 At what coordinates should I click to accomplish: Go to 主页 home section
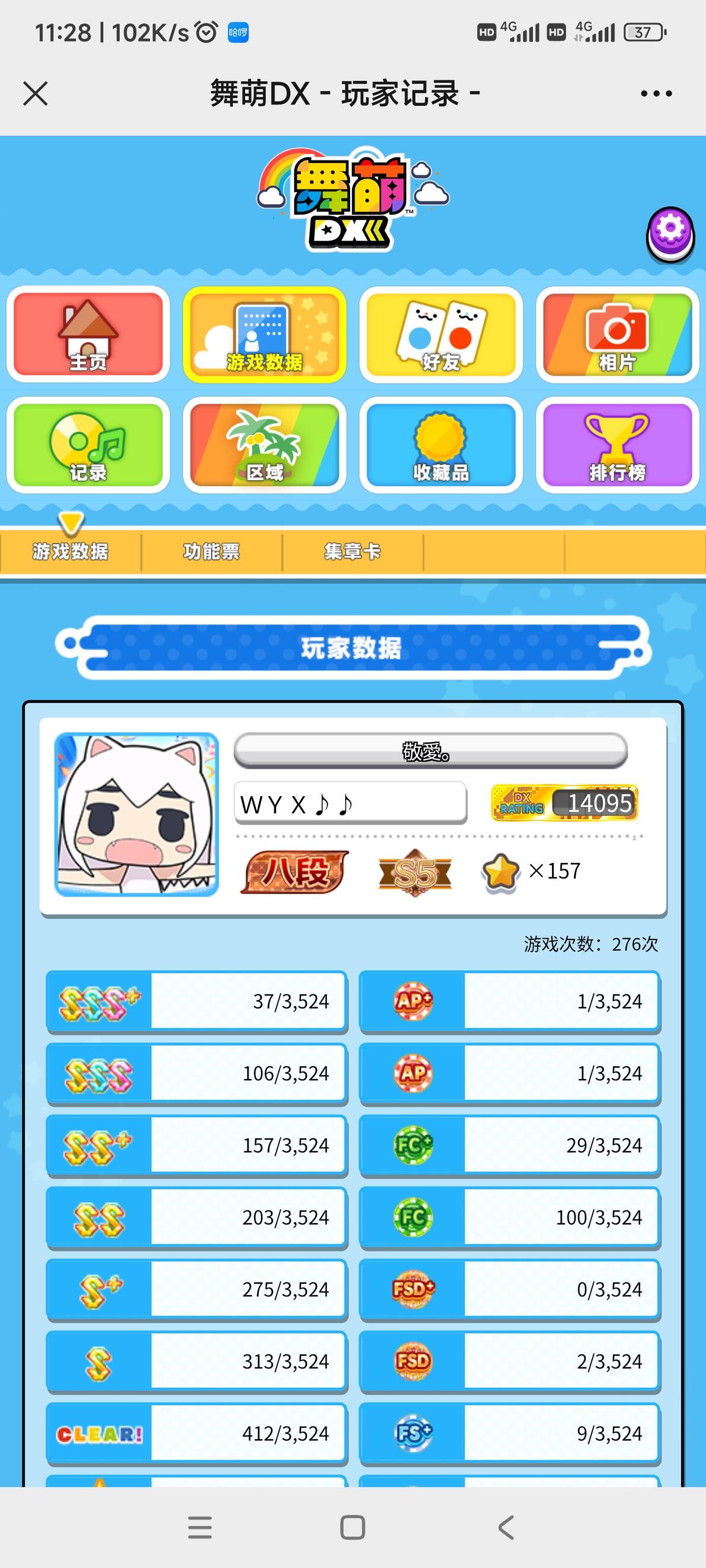[88, 334]
